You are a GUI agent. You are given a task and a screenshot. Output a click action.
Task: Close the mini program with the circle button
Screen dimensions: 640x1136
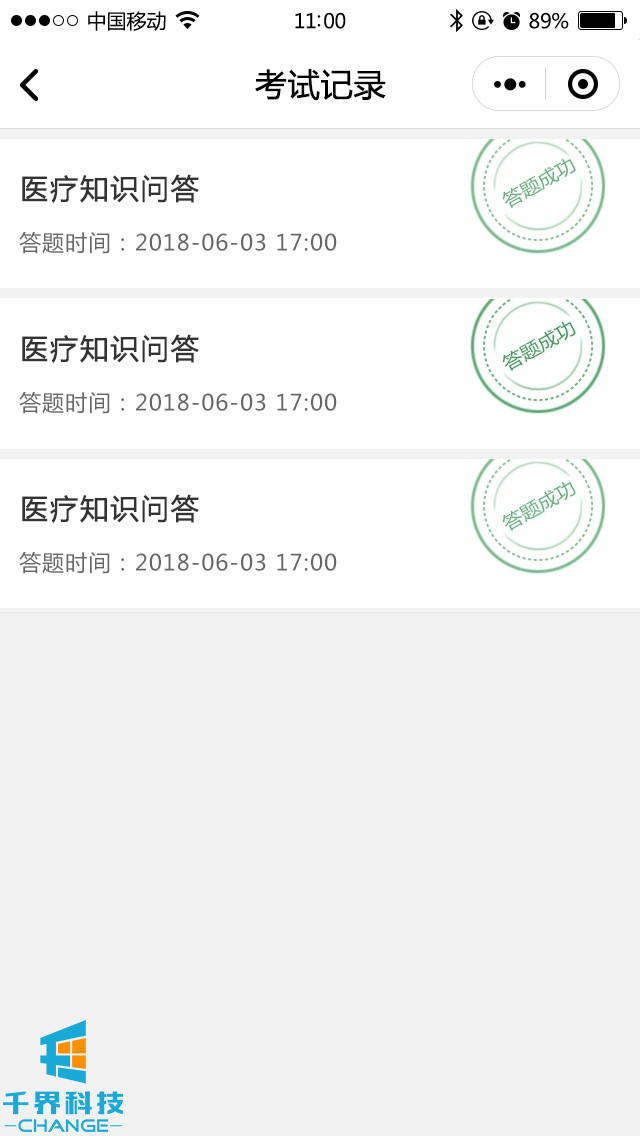582,85
